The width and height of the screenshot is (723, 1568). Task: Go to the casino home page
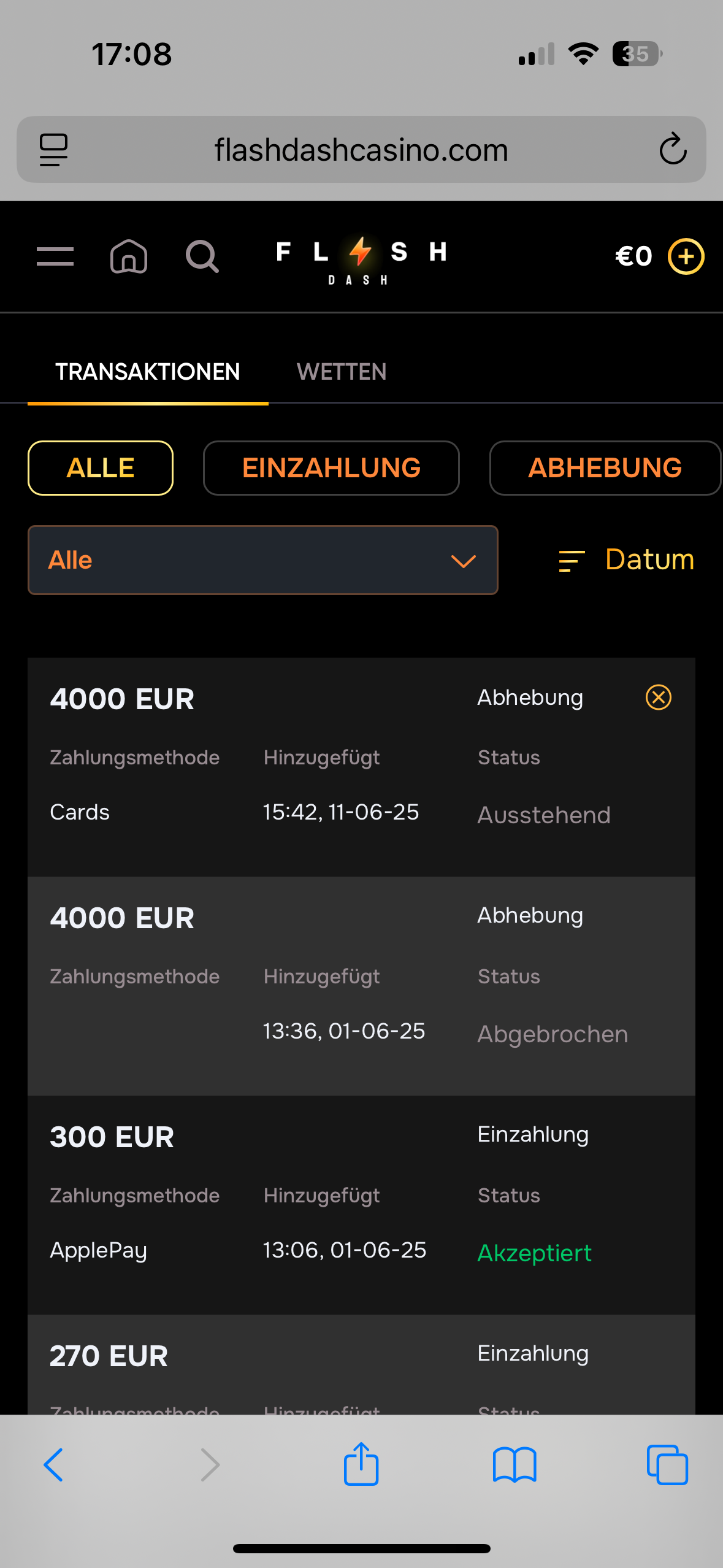128,256
